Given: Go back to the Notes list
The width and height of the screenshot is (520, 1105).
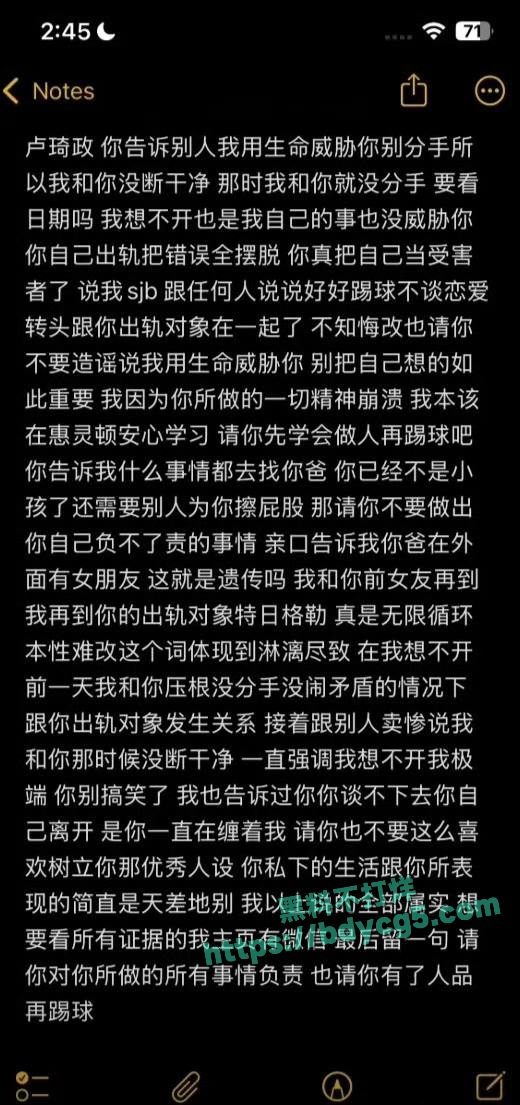Looking at the screenshot, I should (49, 91).
